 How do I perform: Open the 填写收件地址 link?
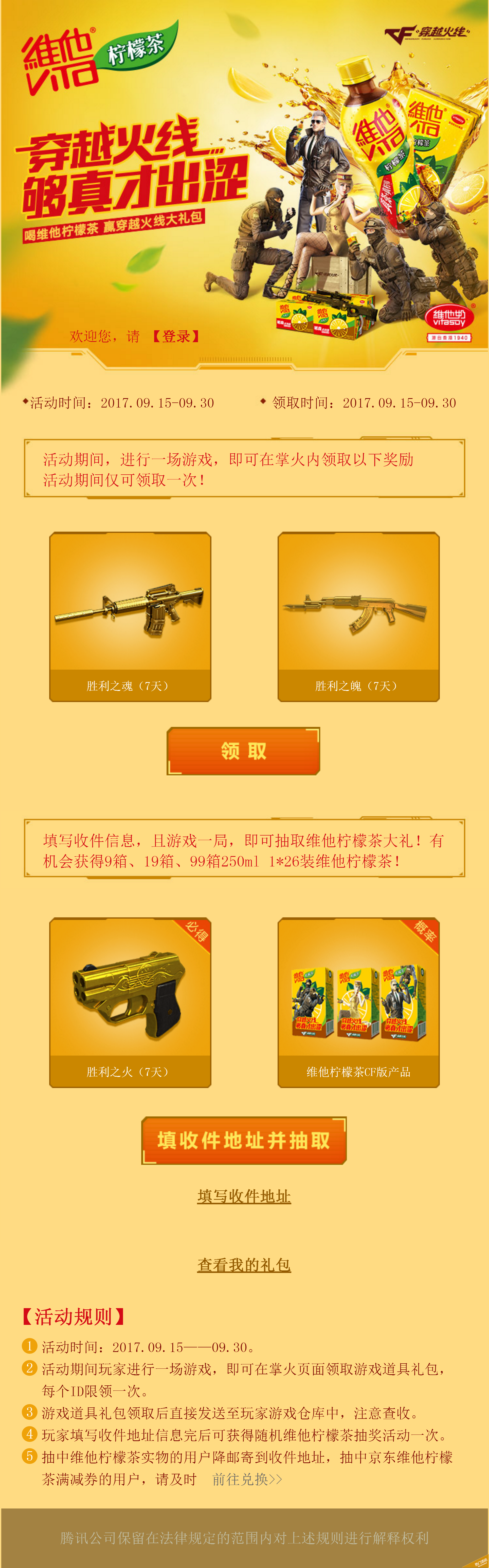(244, 1196)
